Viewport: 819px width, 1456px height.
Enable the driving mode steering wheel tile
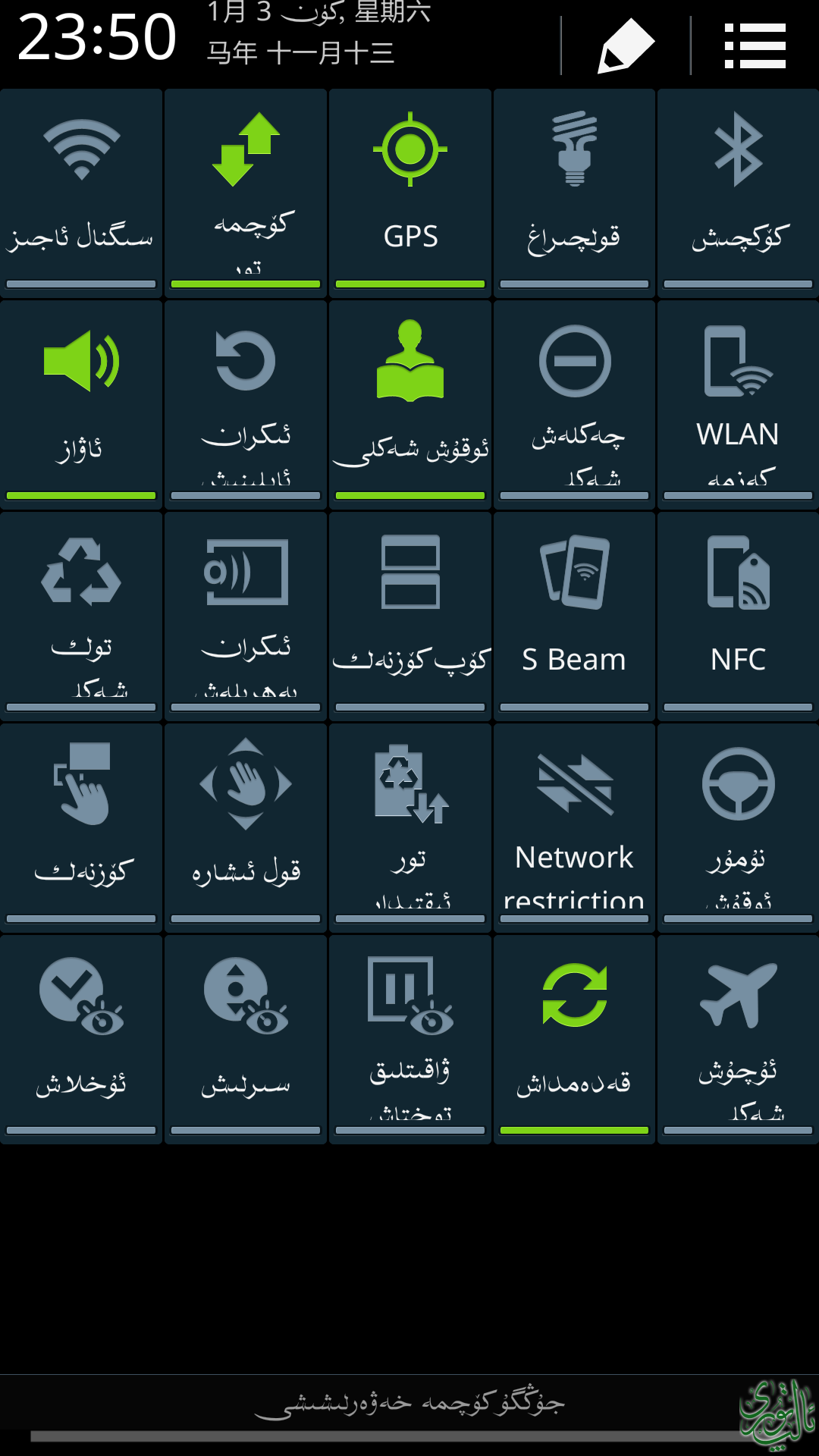pyautogui.click(x=738, y=827)
